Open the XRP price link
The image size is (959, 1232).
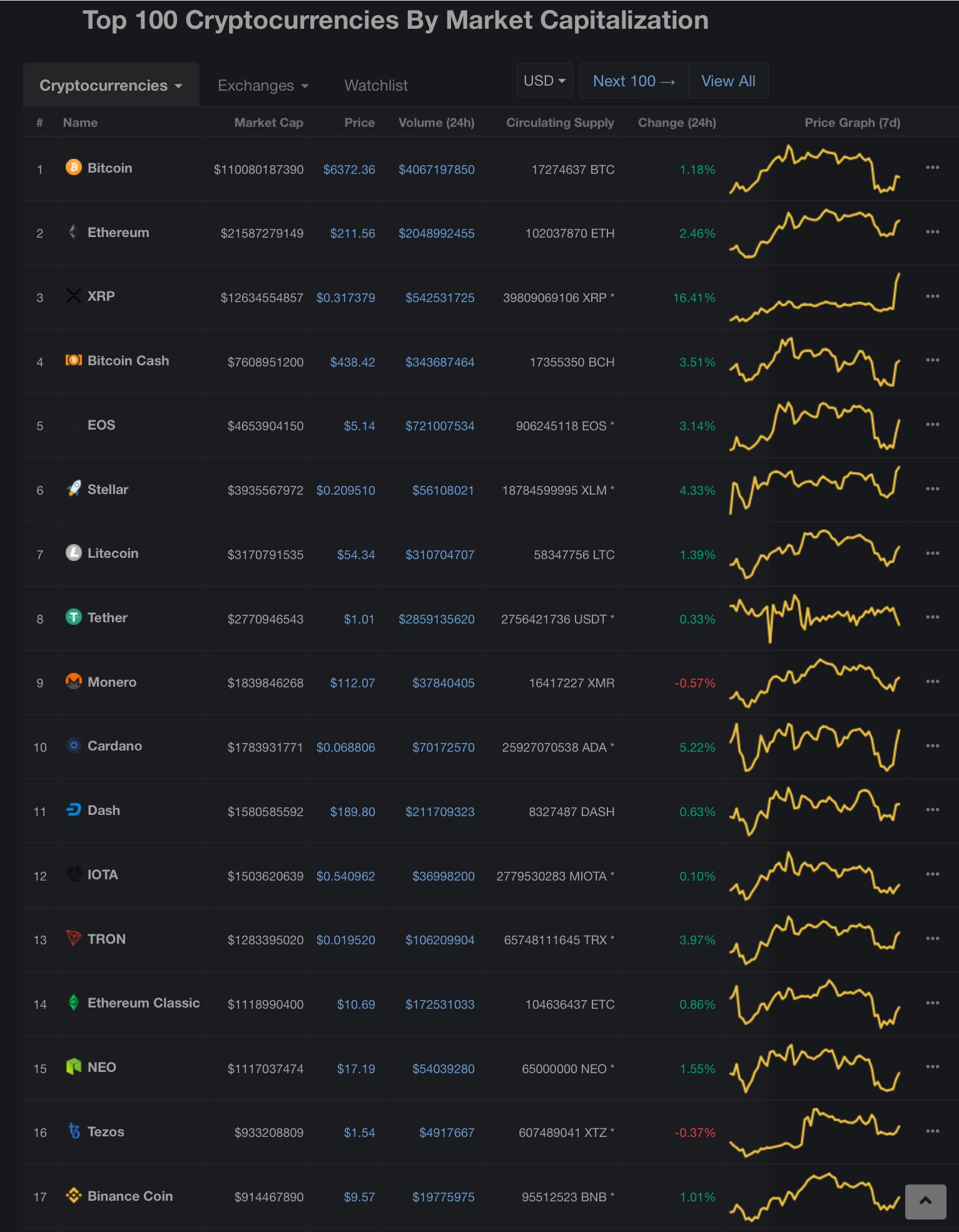345,298
